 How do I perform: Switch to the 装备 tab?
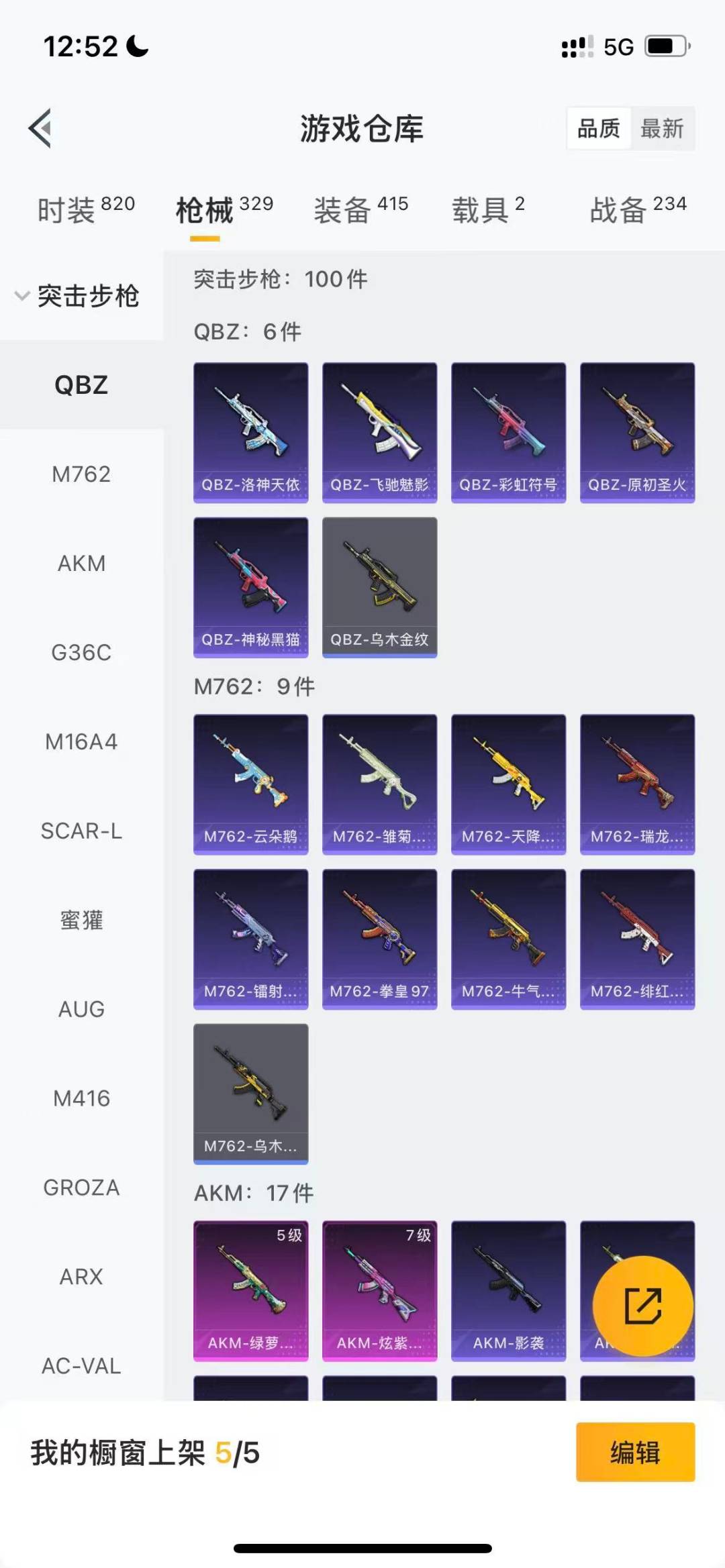pos(361,209)
